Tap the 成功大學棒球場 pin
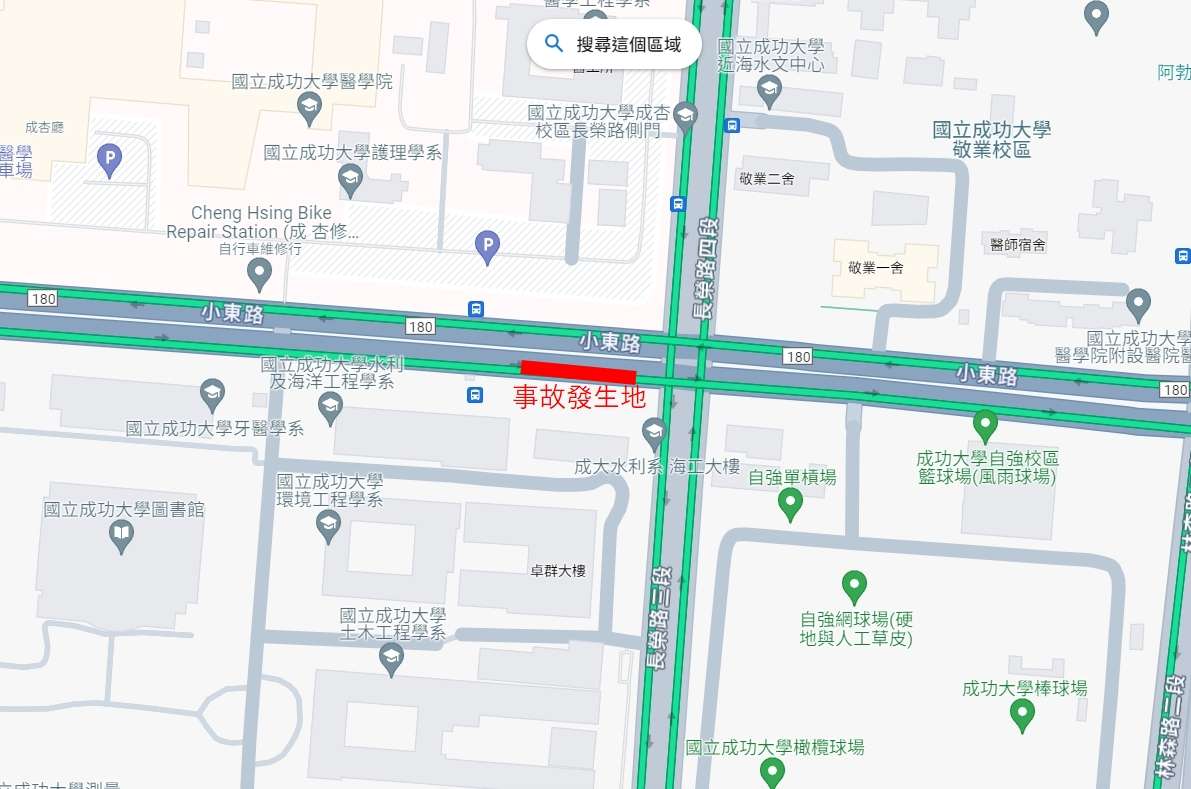The height and width of the screenshot is (789, 1191). point(1022,716)
